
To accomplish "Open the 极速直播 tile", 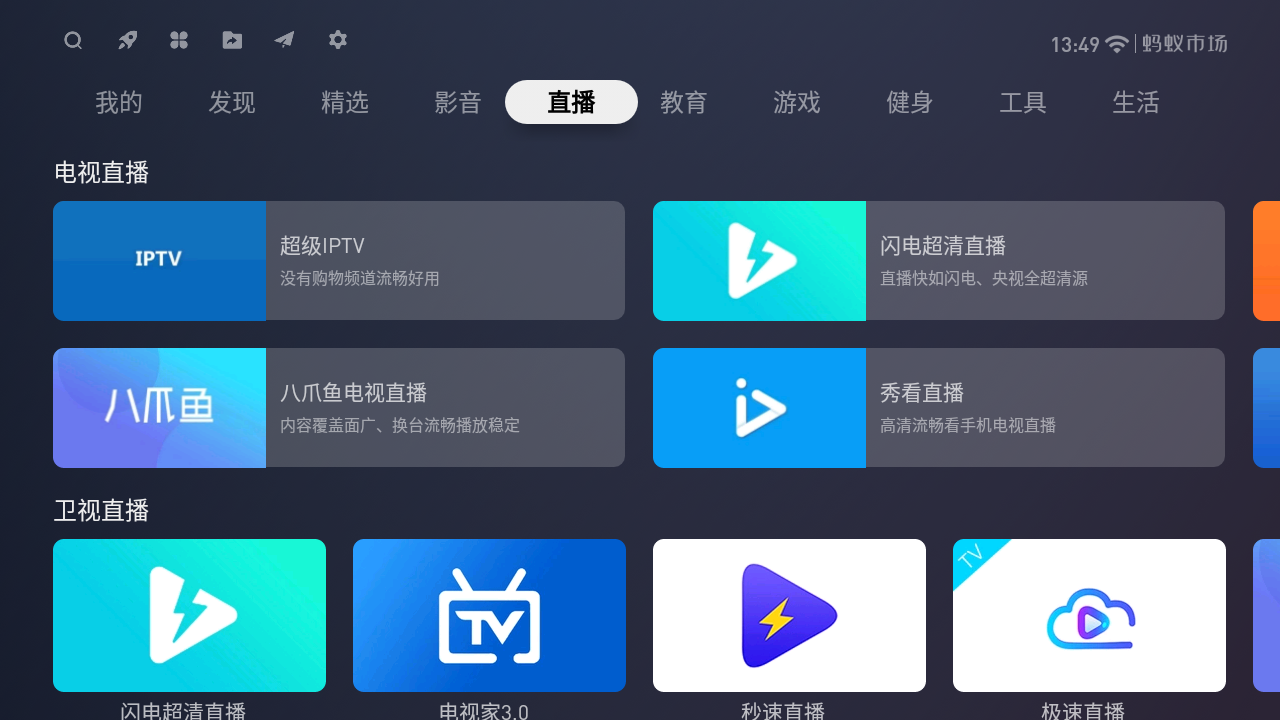I will tap(1089, 616).
